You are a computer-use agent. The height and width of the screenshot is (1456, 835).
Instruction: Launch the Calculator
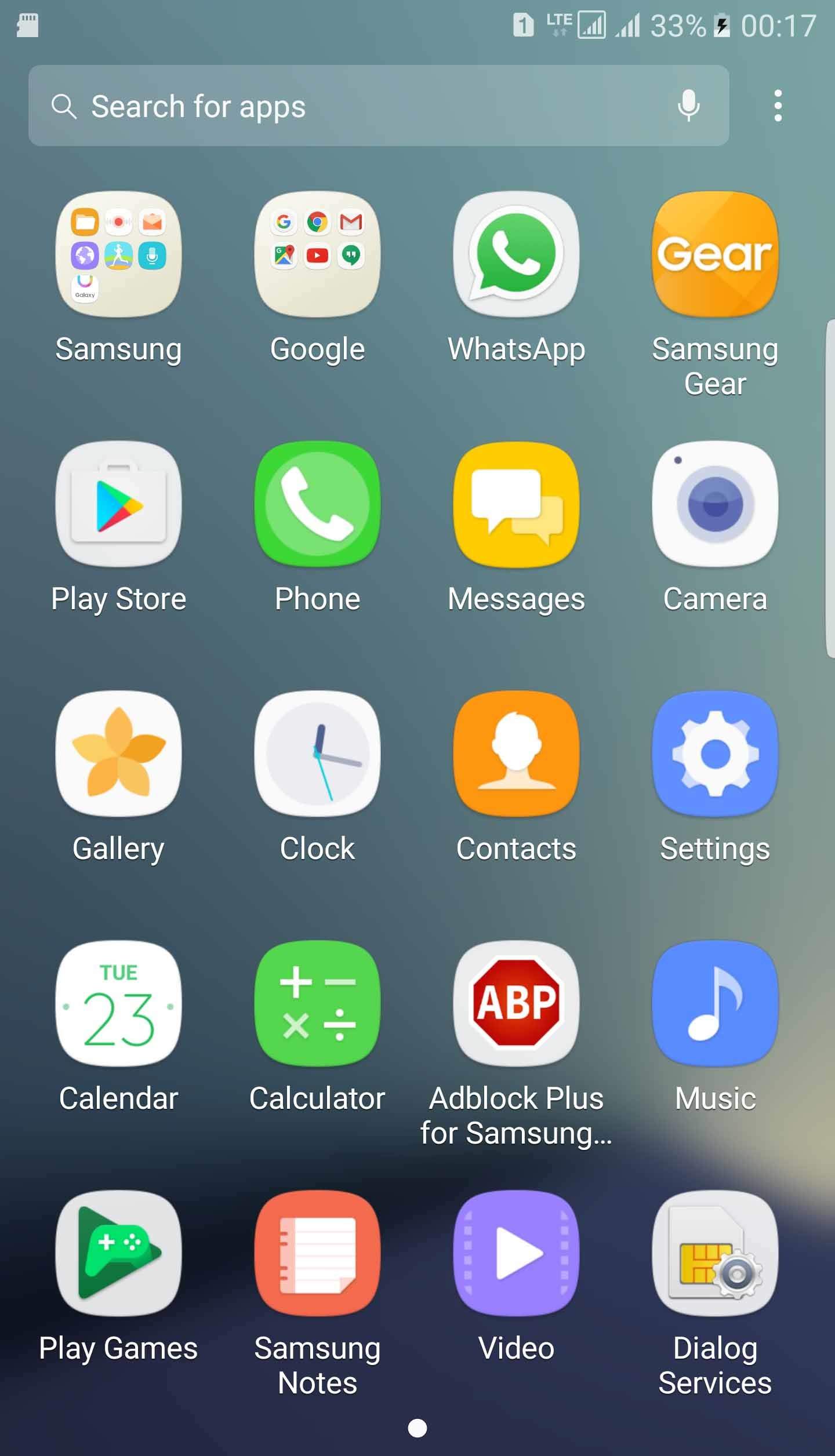point(318,1004)
